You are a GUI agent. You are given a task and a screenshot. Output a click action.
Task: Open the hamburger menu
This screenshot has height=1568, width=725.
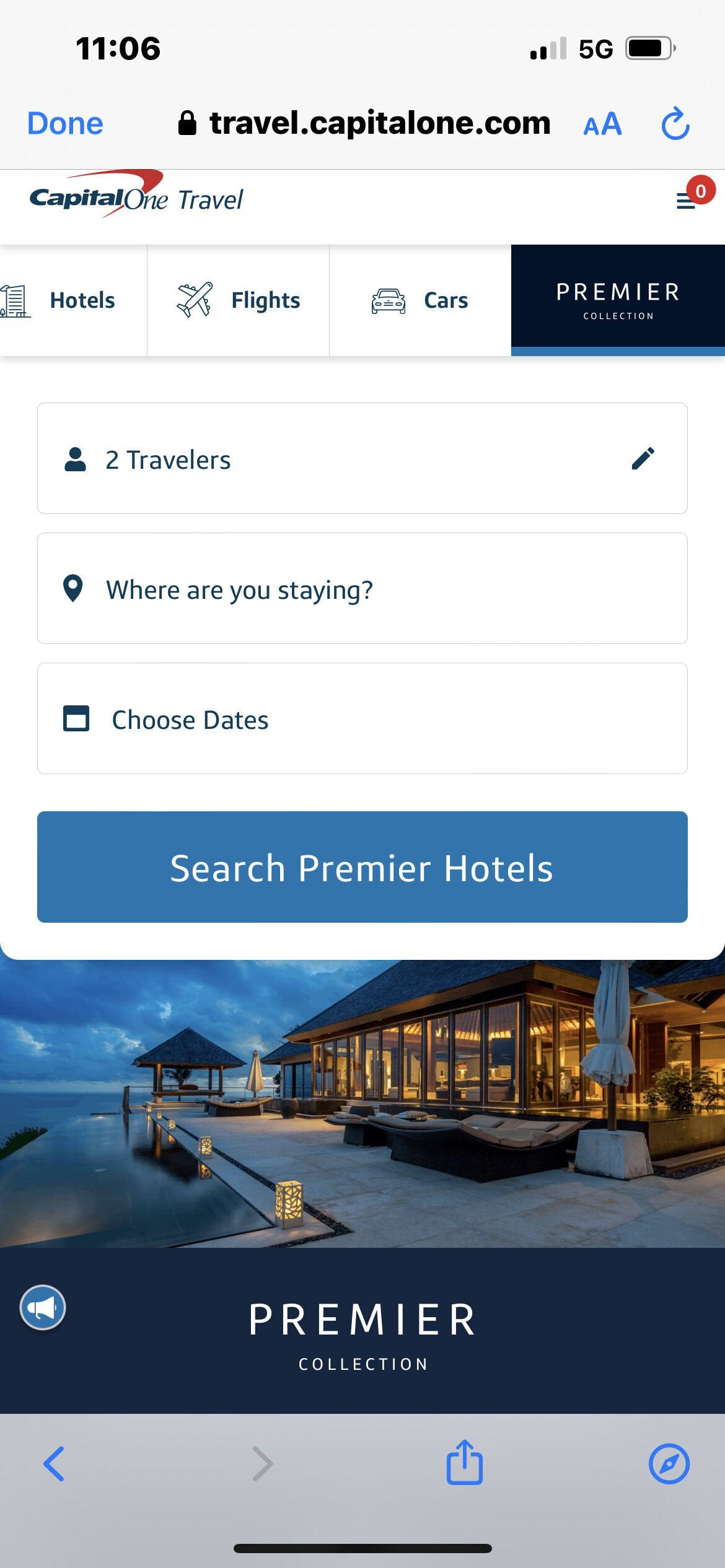pyautogui.click(x=685, y=201)
